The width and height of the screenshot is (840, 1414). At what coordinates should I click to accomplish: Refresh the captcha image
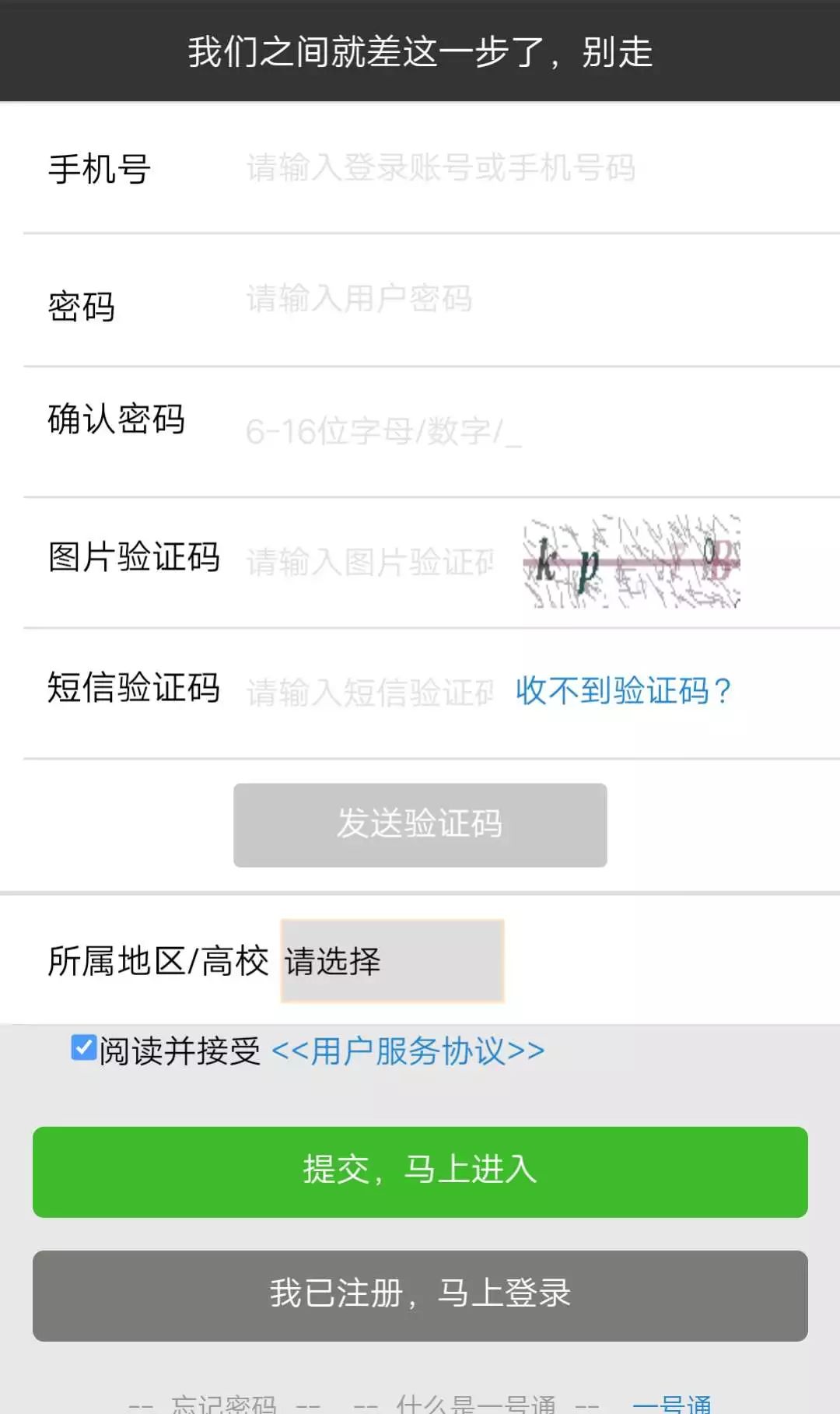coord(631,562)
